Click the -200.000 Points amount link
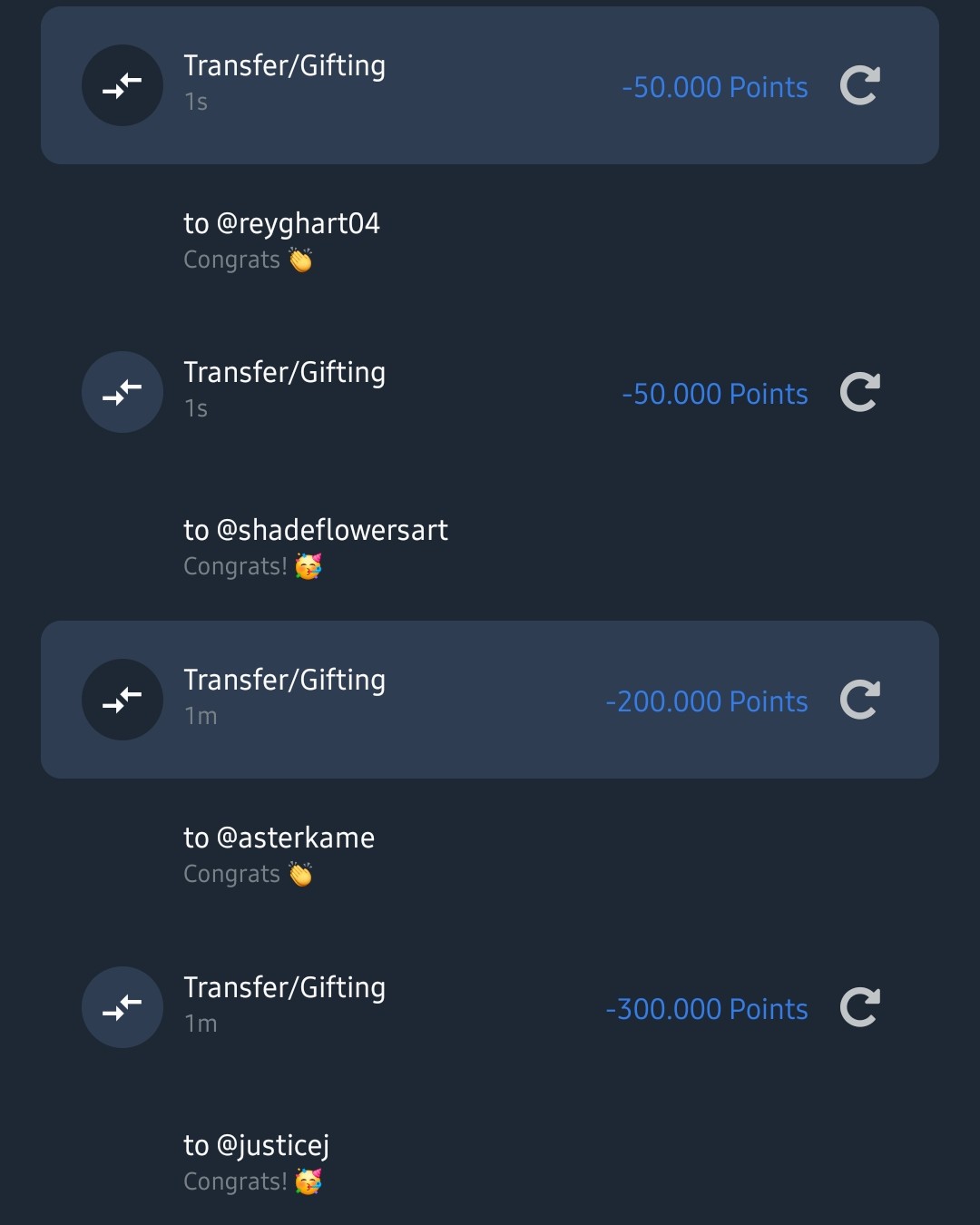The image size is (980, 1225). click(707, 701)
